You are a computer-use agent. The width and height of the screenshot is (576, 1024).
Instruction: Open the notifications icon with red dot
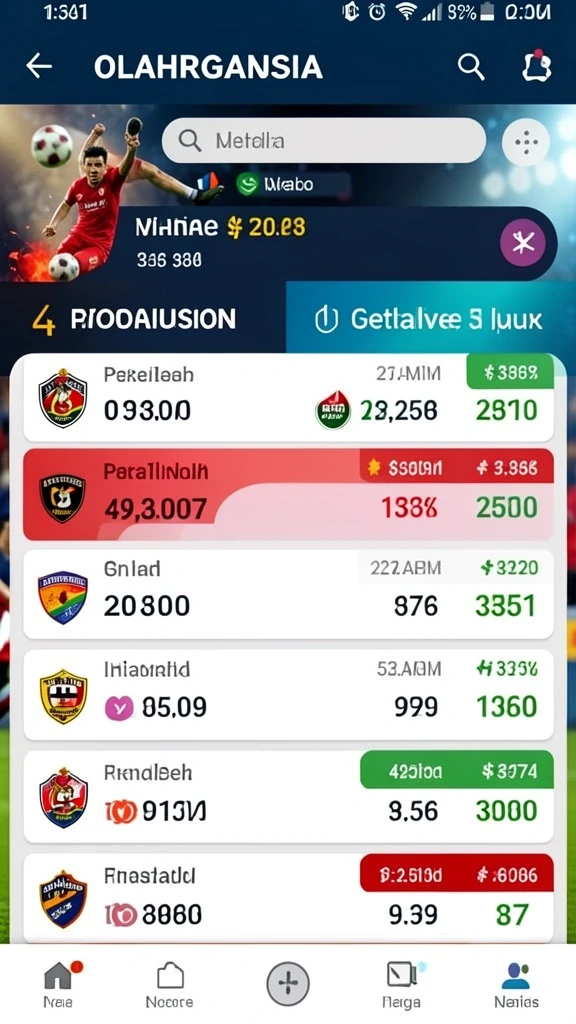point(536,66)
